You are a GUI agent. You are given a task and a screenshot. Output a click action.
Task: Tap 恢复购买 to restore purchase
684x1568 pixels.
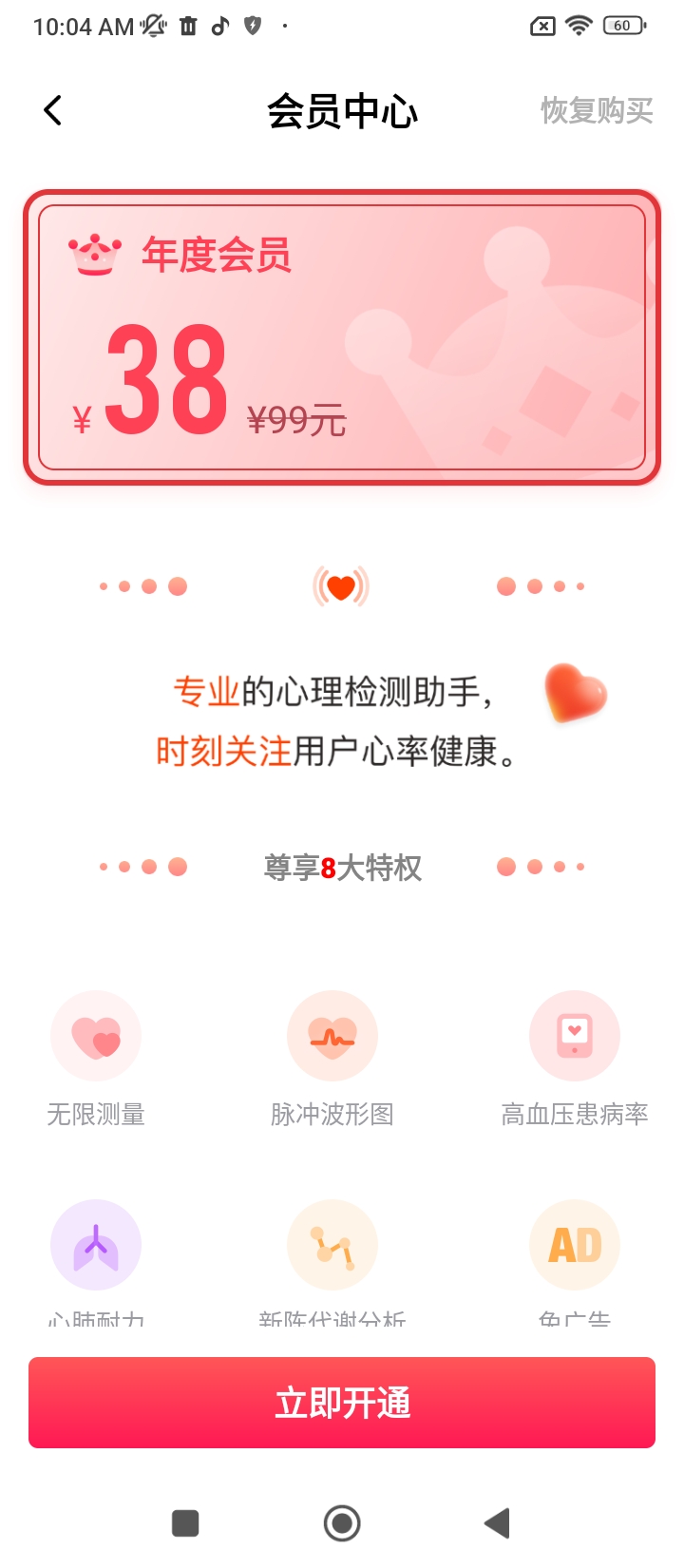click(x=597, y=111)
